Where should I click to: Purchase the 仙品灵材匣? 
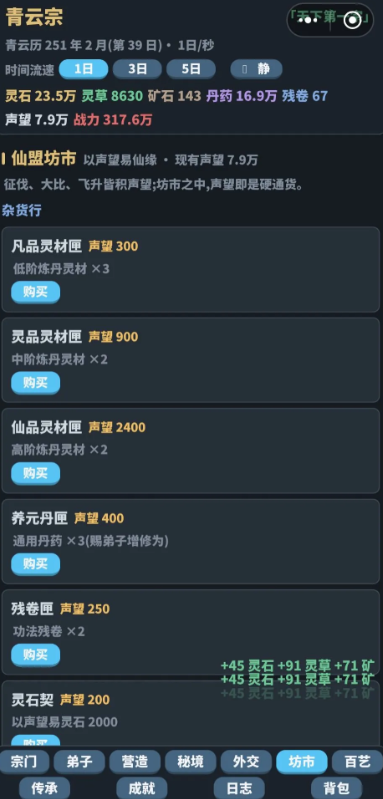36,474
